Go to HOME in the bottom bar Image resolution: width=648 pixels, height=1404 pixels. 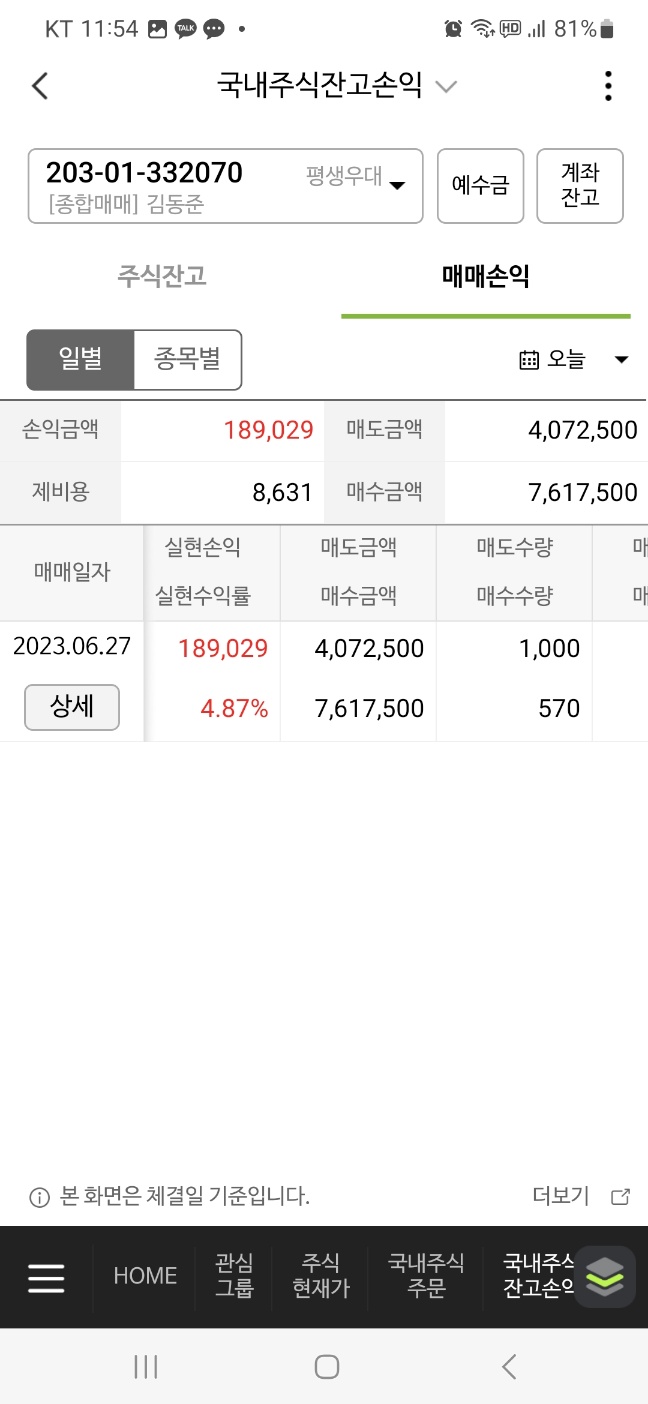point(145,1276)
